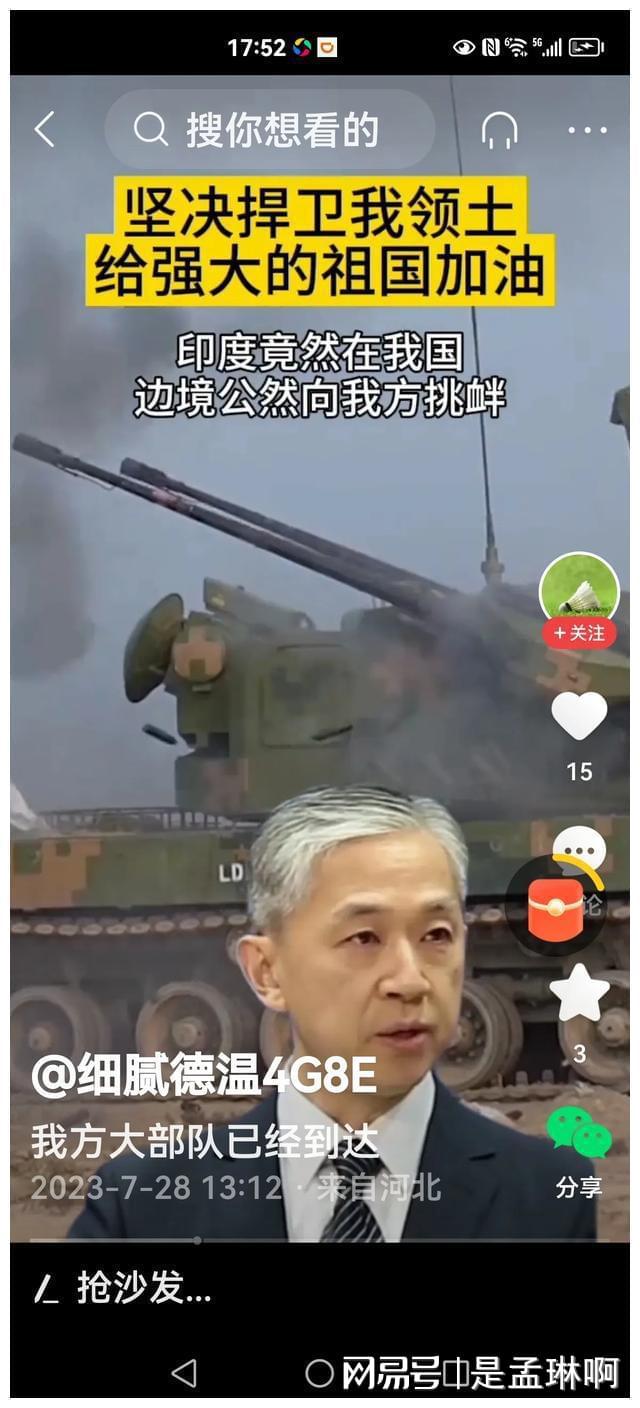Follow the creator with the 关注 button
The image size is (640, 1408).
click(579, 633)
